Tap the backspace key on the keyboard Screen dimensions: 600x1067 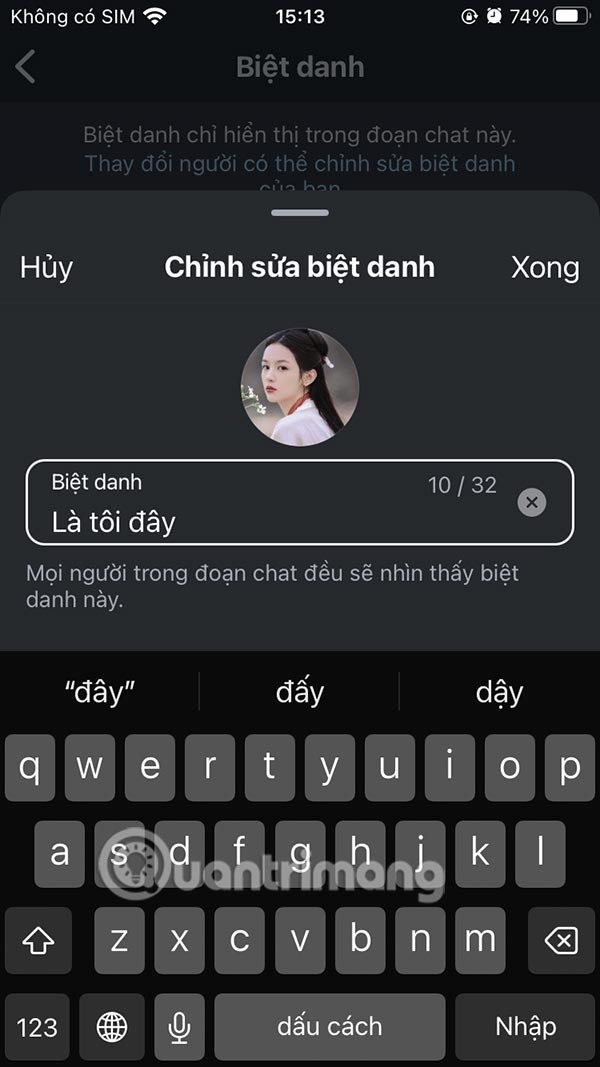[562, 940]
